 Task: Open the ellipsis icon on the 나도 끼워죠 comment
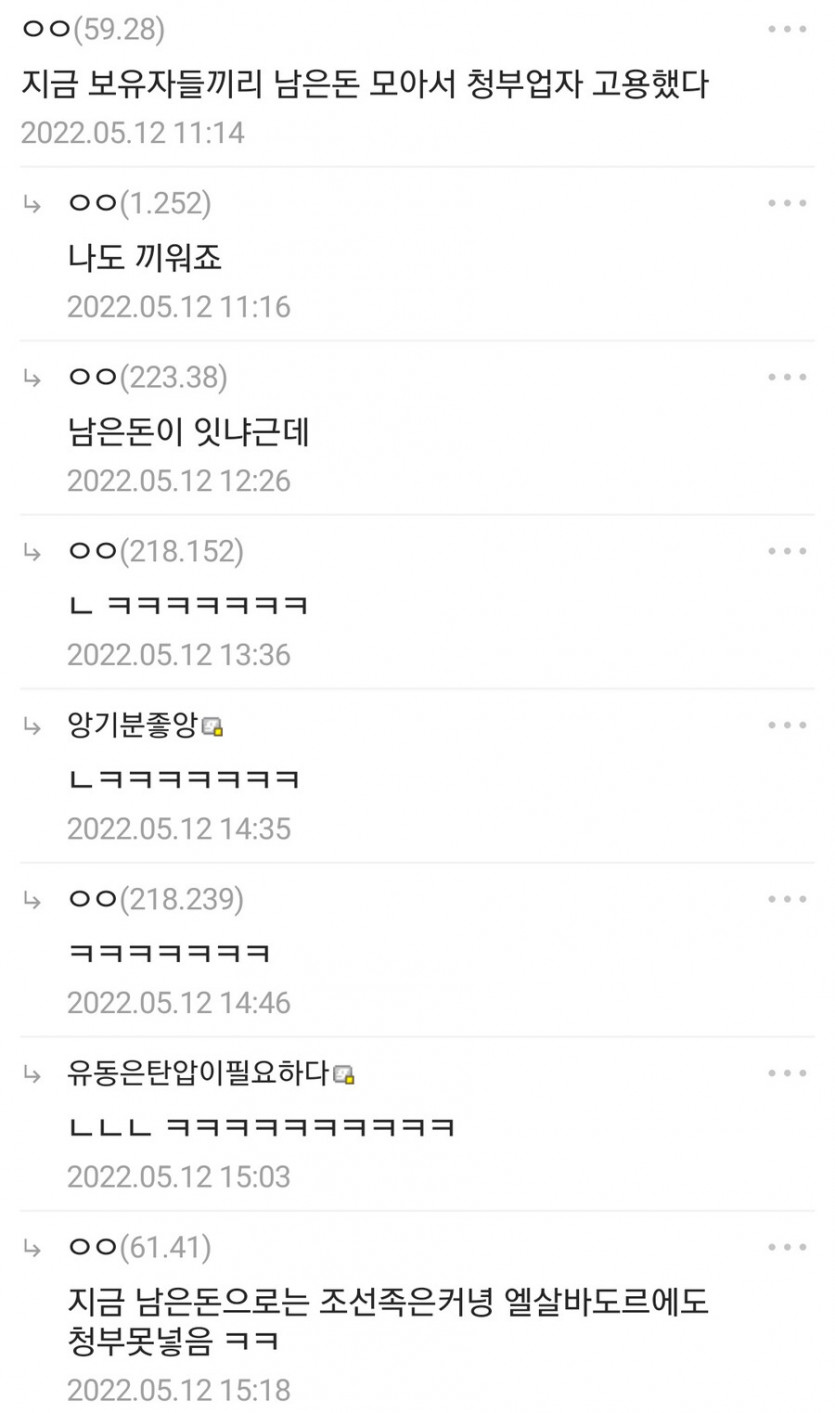pos(790,203)
